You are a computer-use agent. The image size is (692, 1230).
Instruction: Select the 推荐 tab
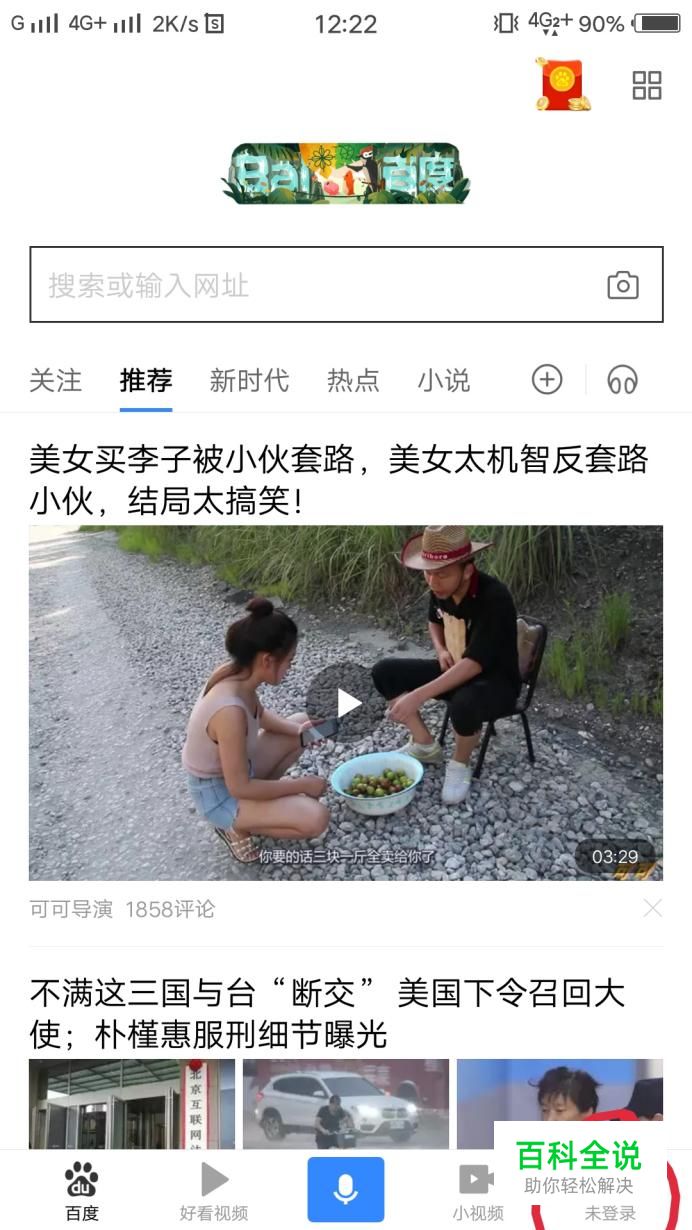click(x=146, y=381)
